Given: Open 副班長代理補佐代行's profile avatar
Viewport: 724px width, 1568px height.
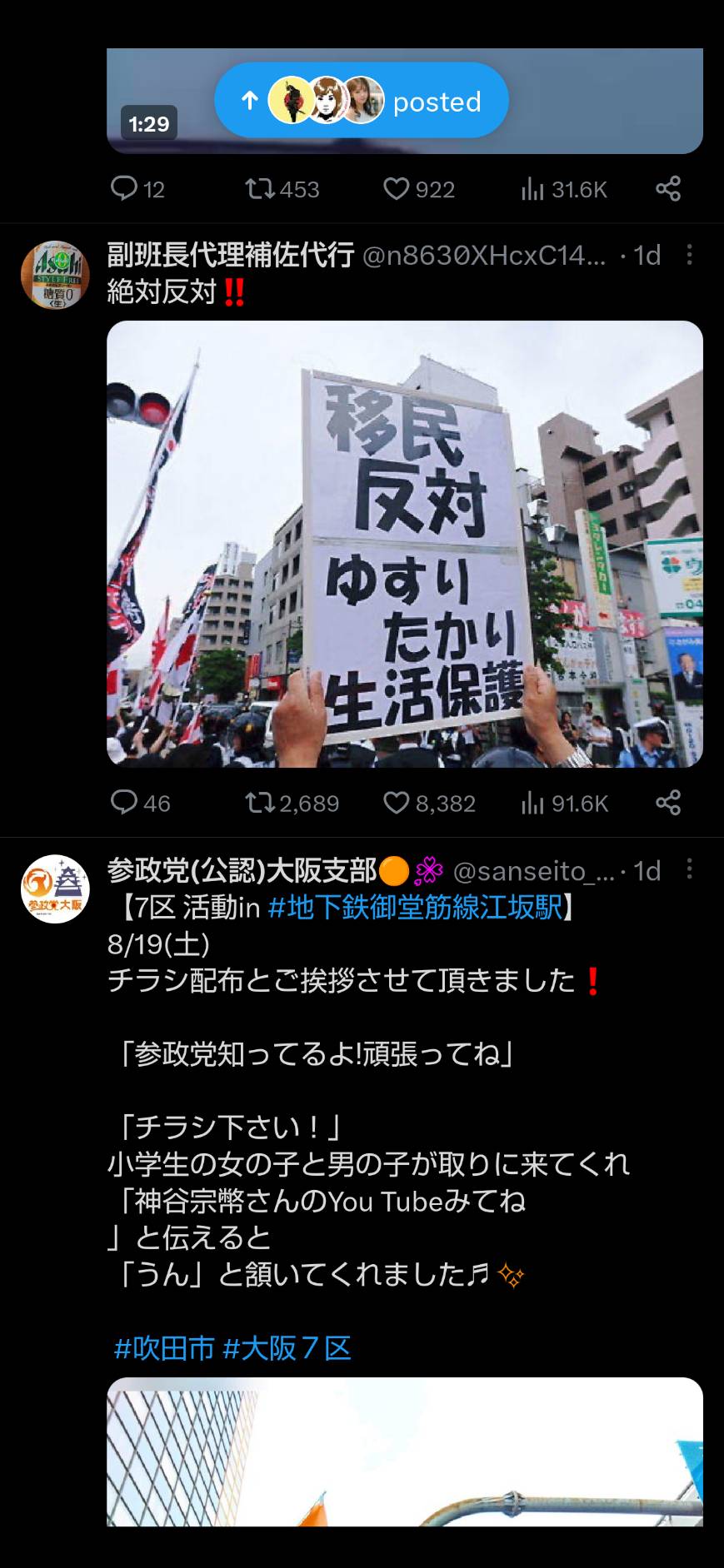Looking at the screenshot, I should click(55, 275).
